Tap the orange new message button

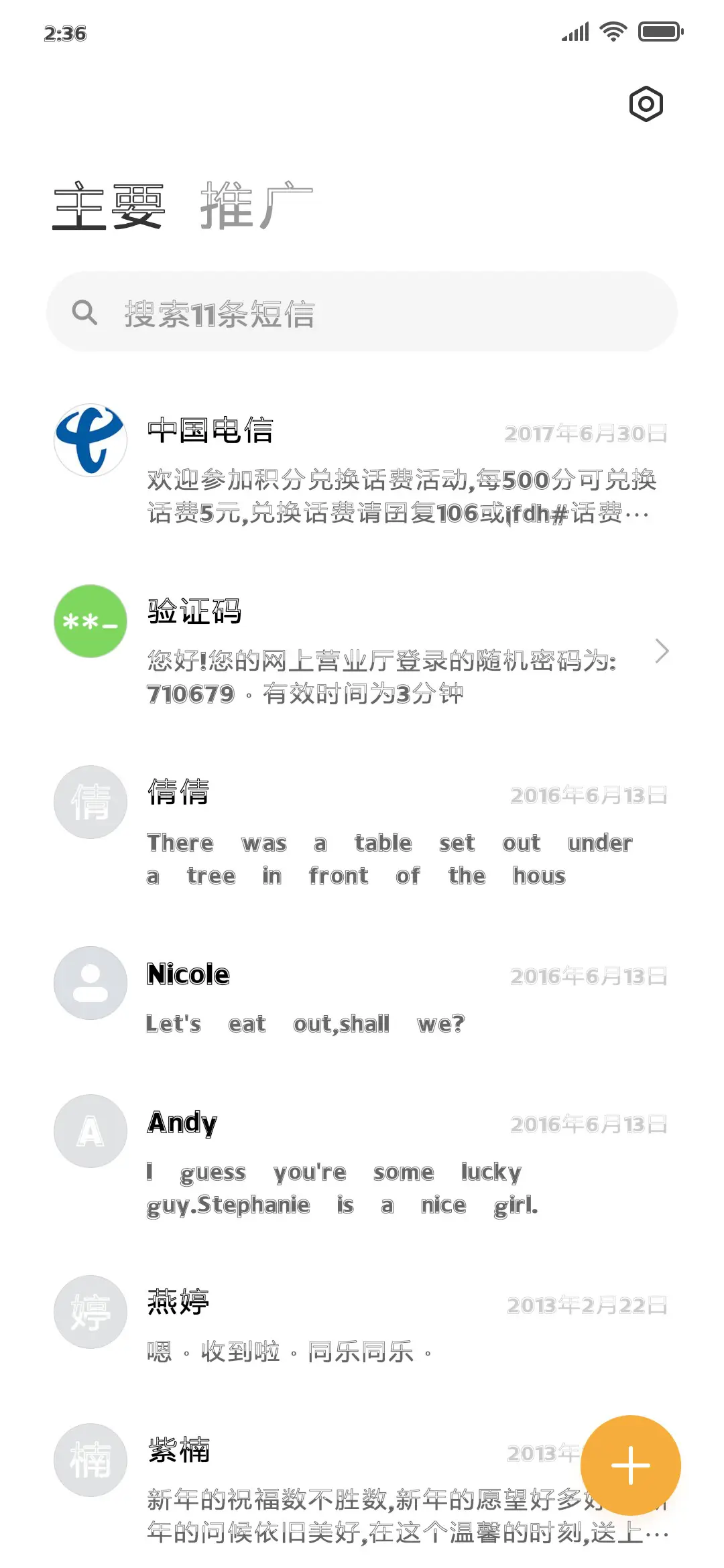tap(631, 1465)
